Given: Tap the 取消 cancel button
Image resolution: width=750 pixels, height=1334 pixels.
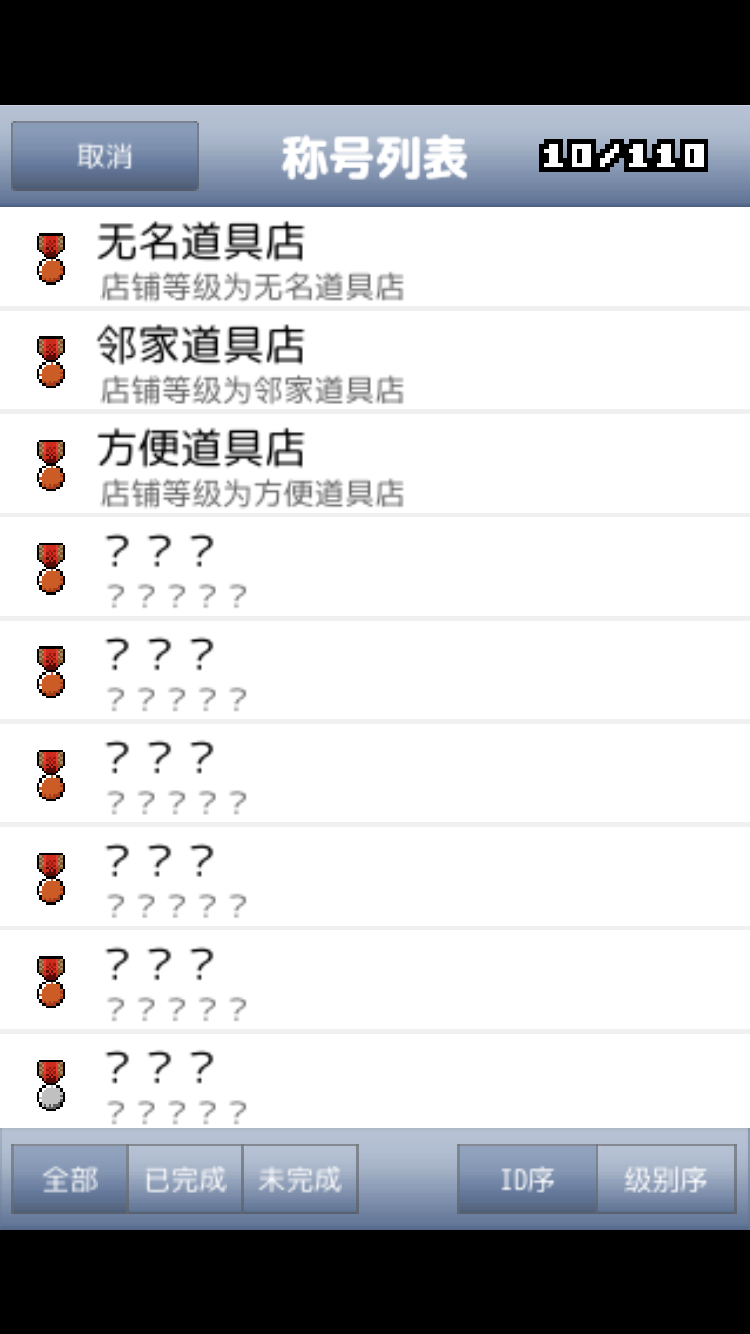Looking at the screenshot, I should pyautogui.click(x=104, y=156).
